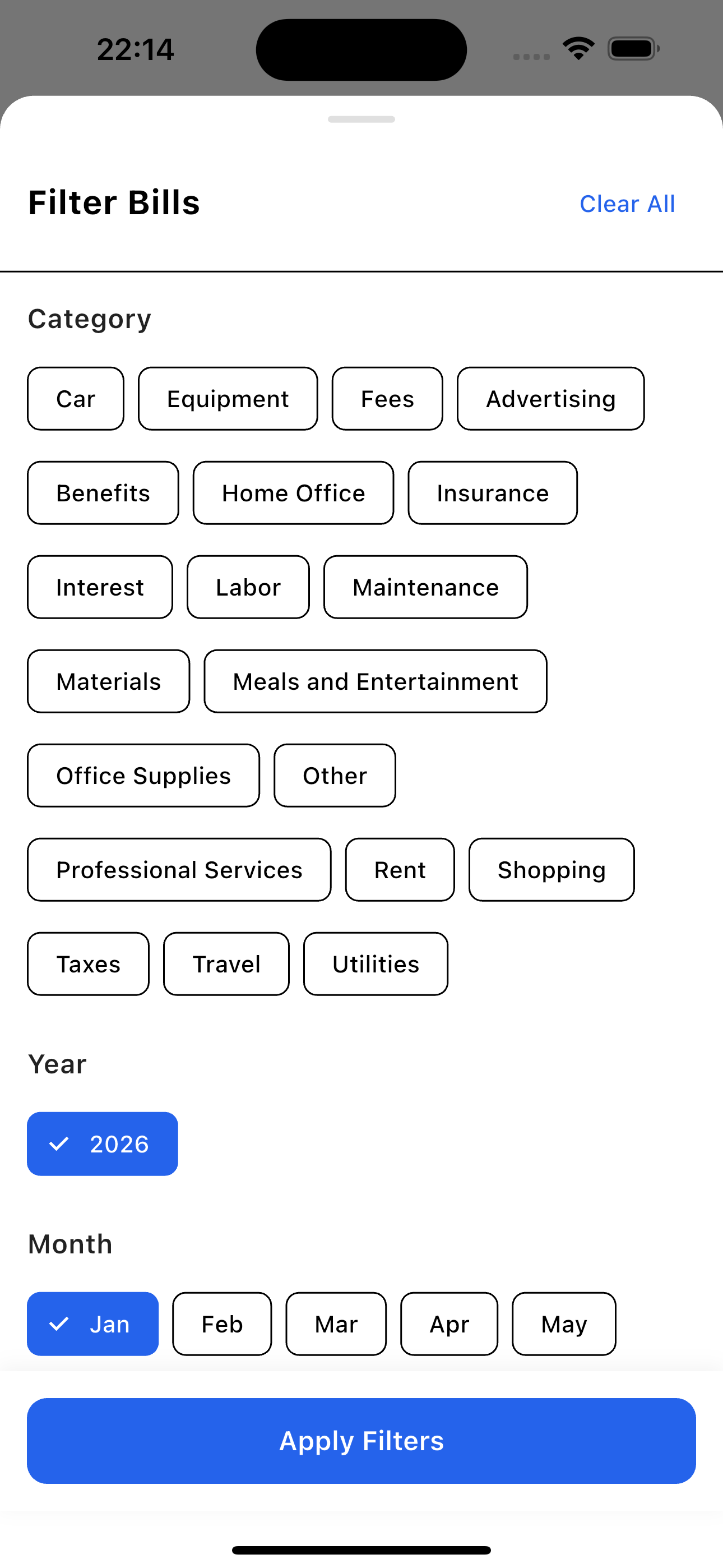Select the Home Office chip
This screenshot has width=723, height=1568.
click(x=293, y=493)
